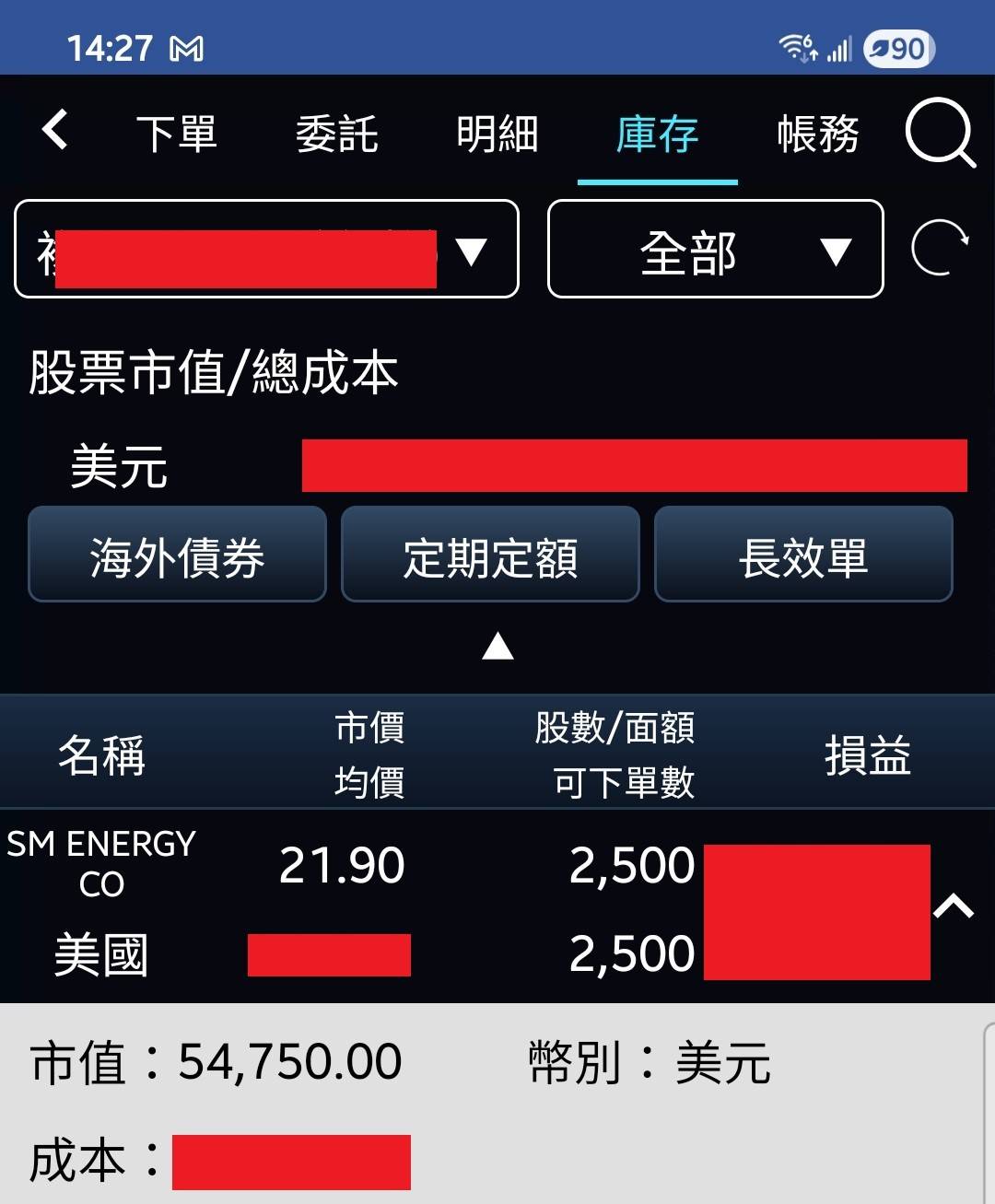This screenshot has height=1204, width=995.
Task: Collapse SM ENERGY CO details chevron
Action: pyautogui.click(x=954, y=907)
